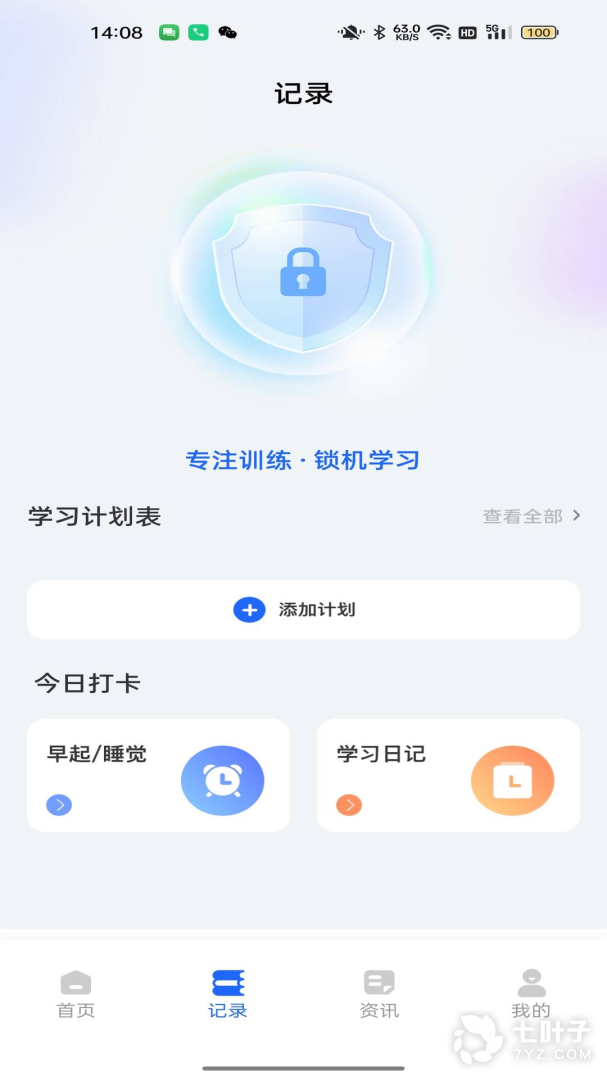Switch to the 首页 tab

76,994
